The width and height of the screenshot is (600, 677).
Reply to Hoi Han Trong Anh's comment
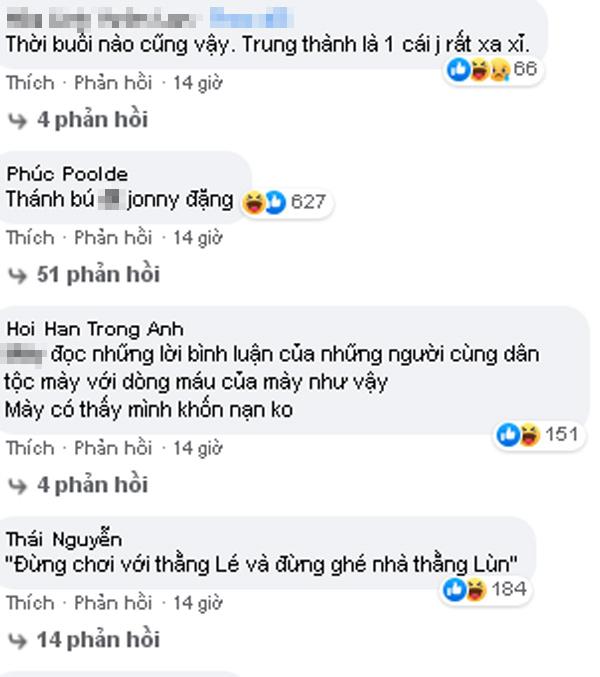click(109, 446)
